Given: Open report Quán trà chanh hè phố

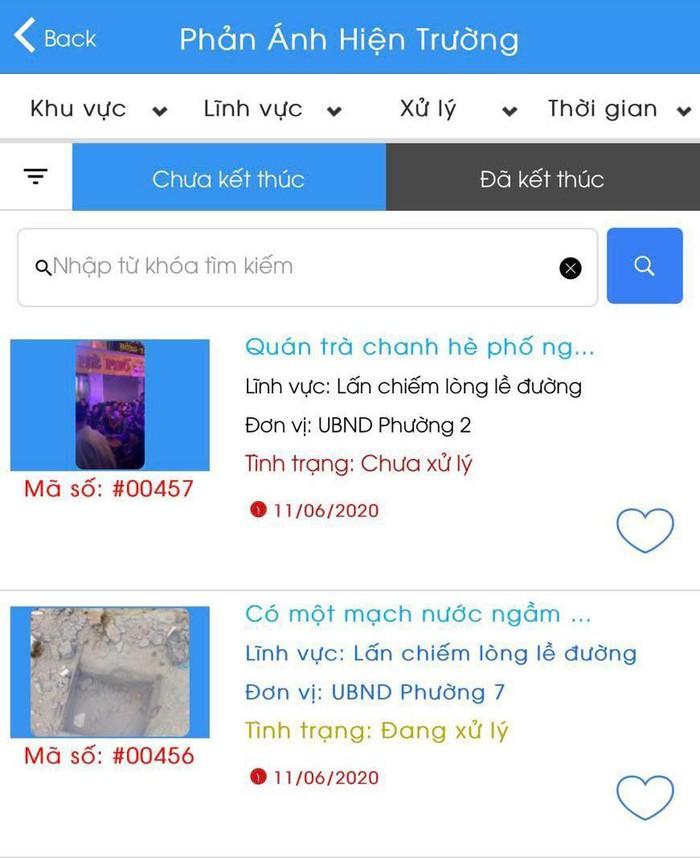Looking at the screenshot, I should 420,348.
